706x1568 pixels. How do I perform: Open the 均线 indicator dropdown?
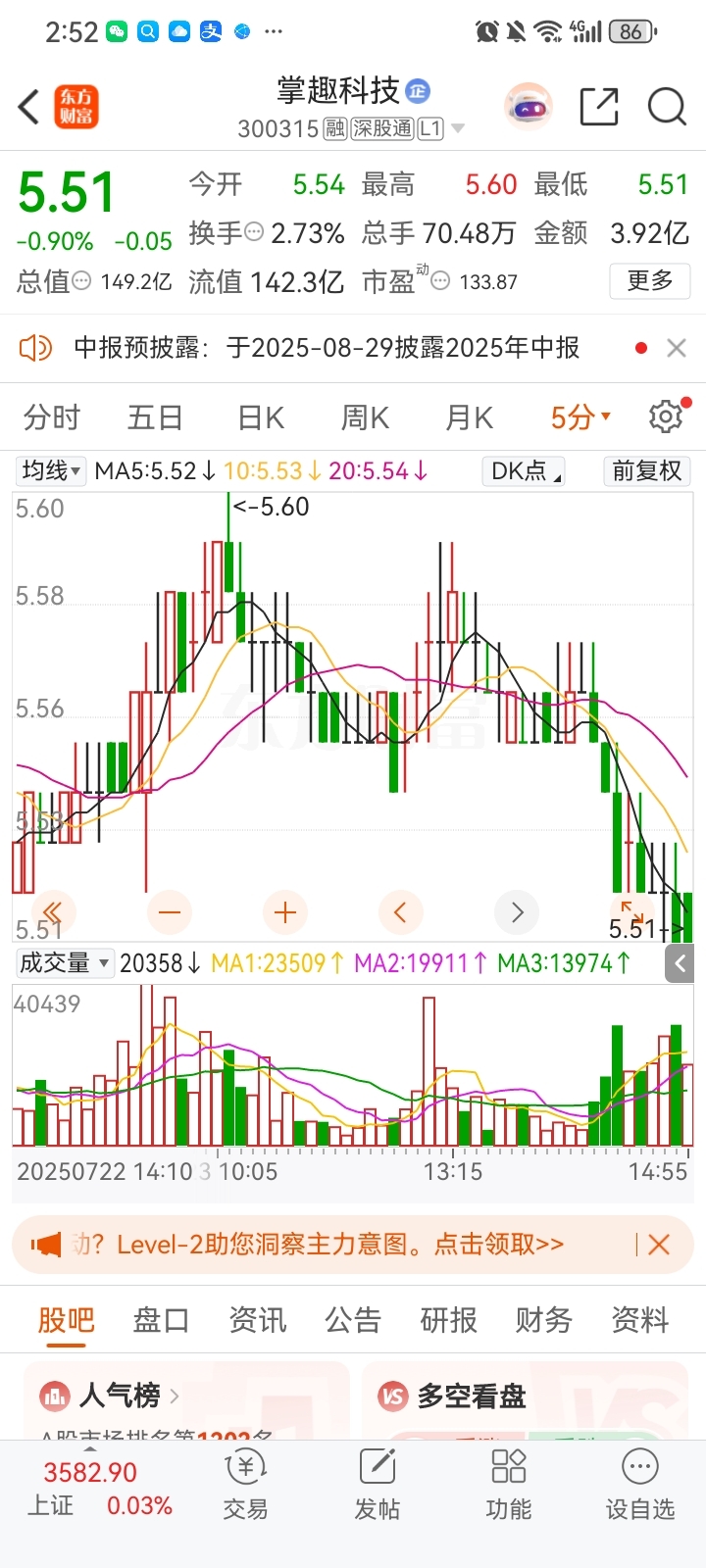coord(52,471)
